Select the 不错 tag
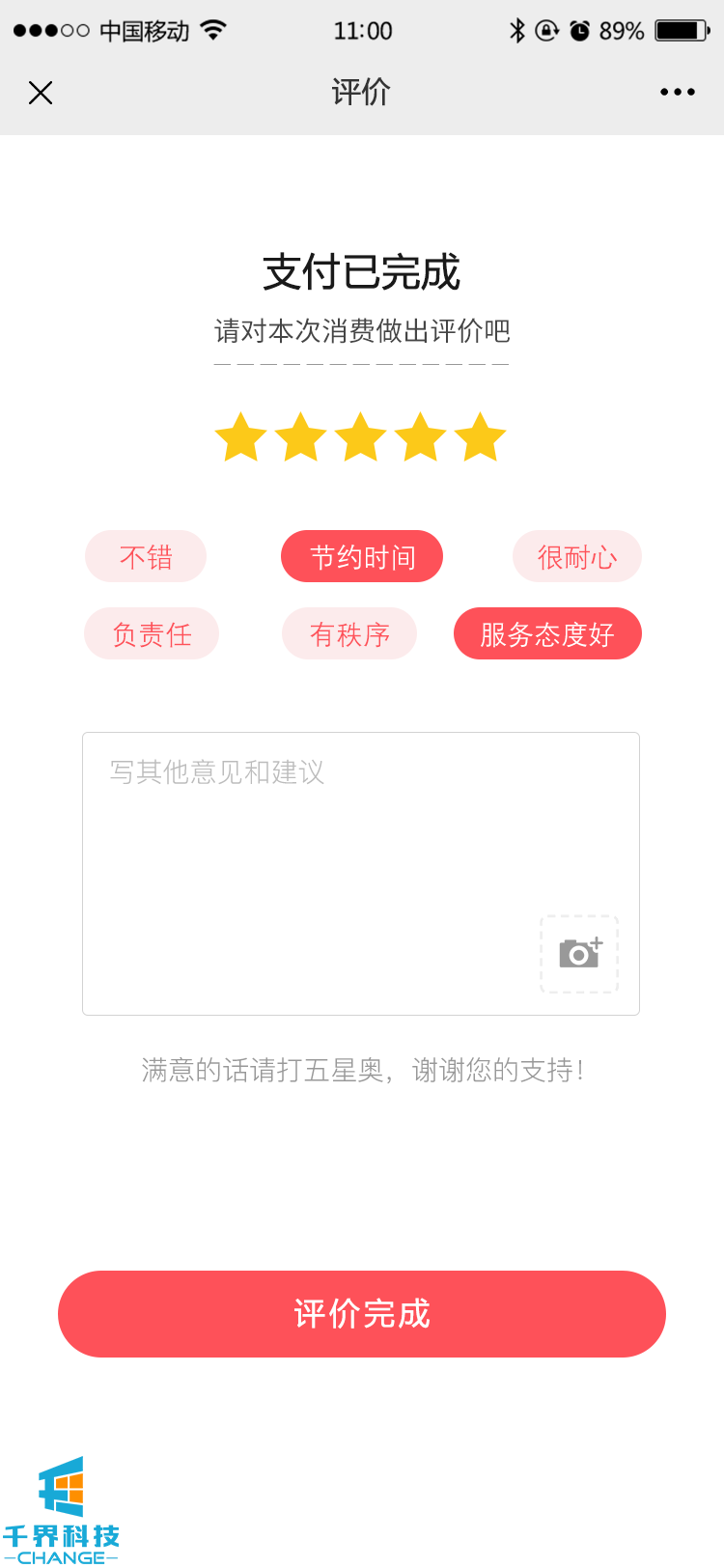The image size is (724, 1568). click(x=146, y=557)
